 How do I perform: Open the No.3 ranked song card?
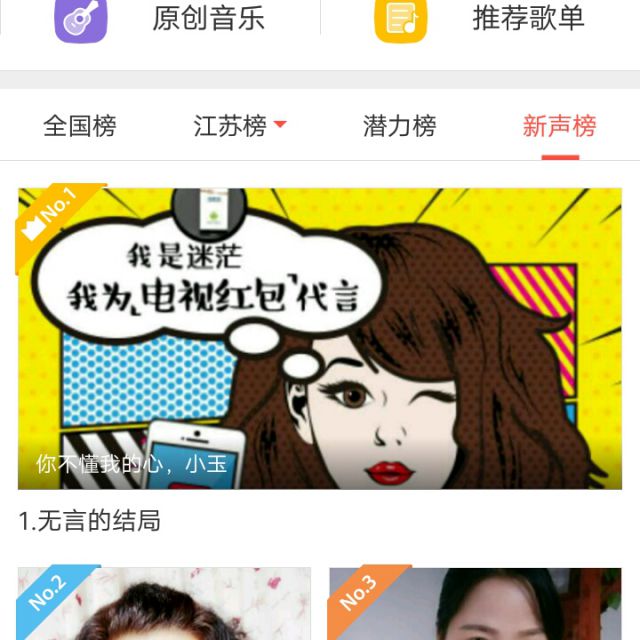coord(475,604)
